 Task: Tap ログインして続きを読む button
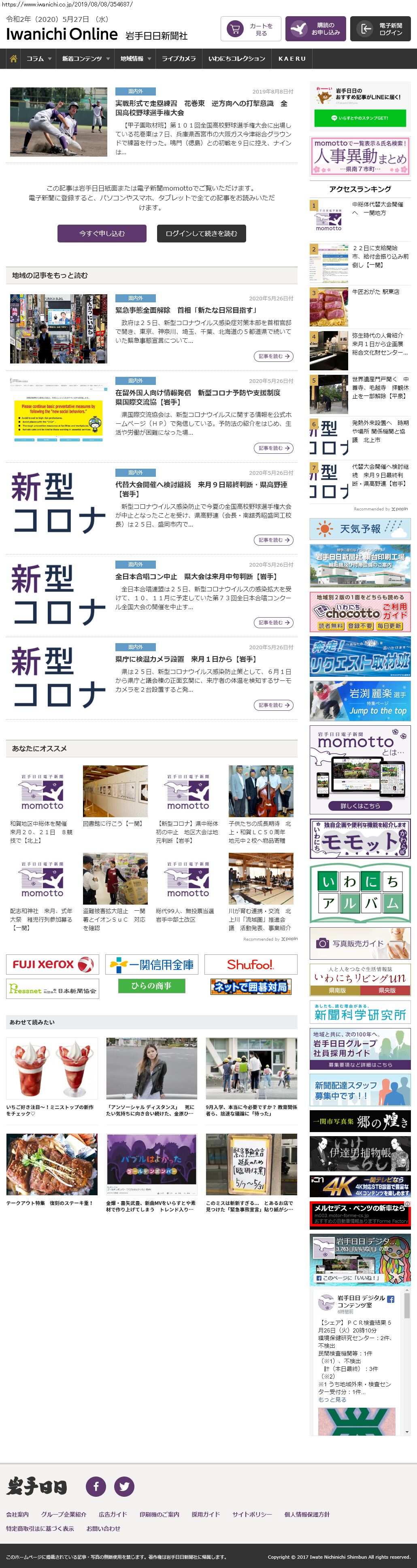click(x=201, y=233)
